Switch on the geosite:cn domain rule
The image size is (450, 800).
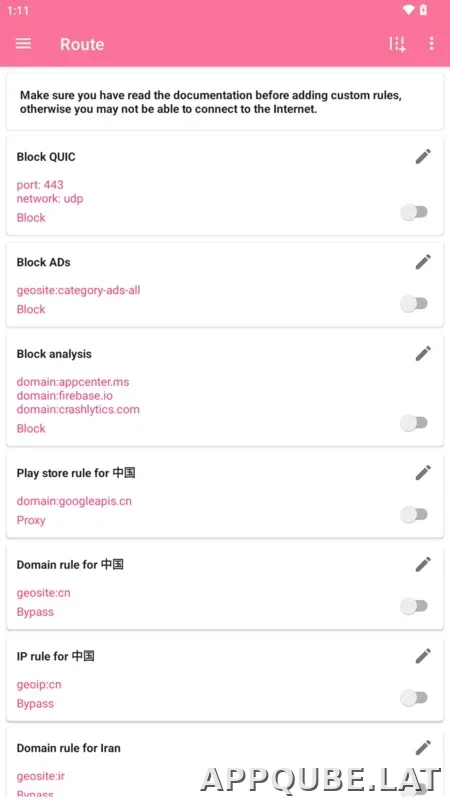pyautogui.click(x=414, y=606)
